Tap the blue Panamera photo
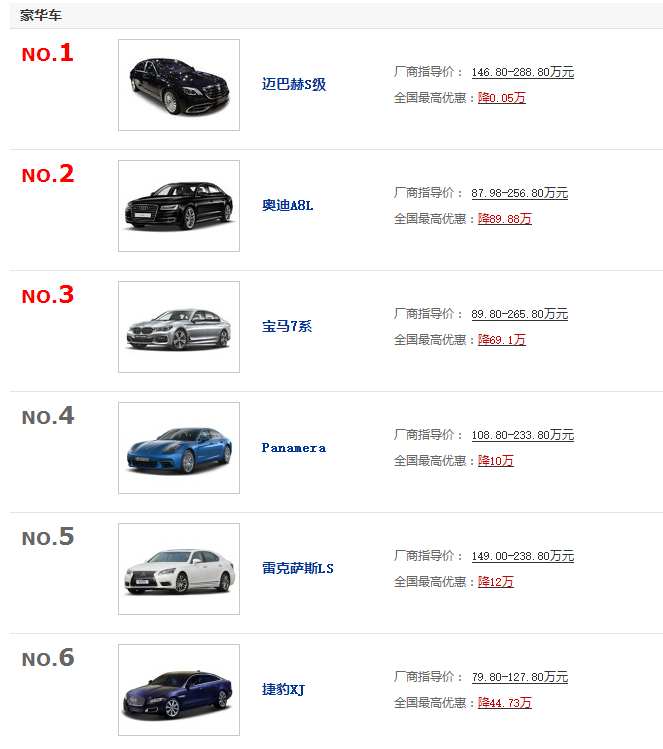This screenshot has height=749, width=663. tap(179, 448)
